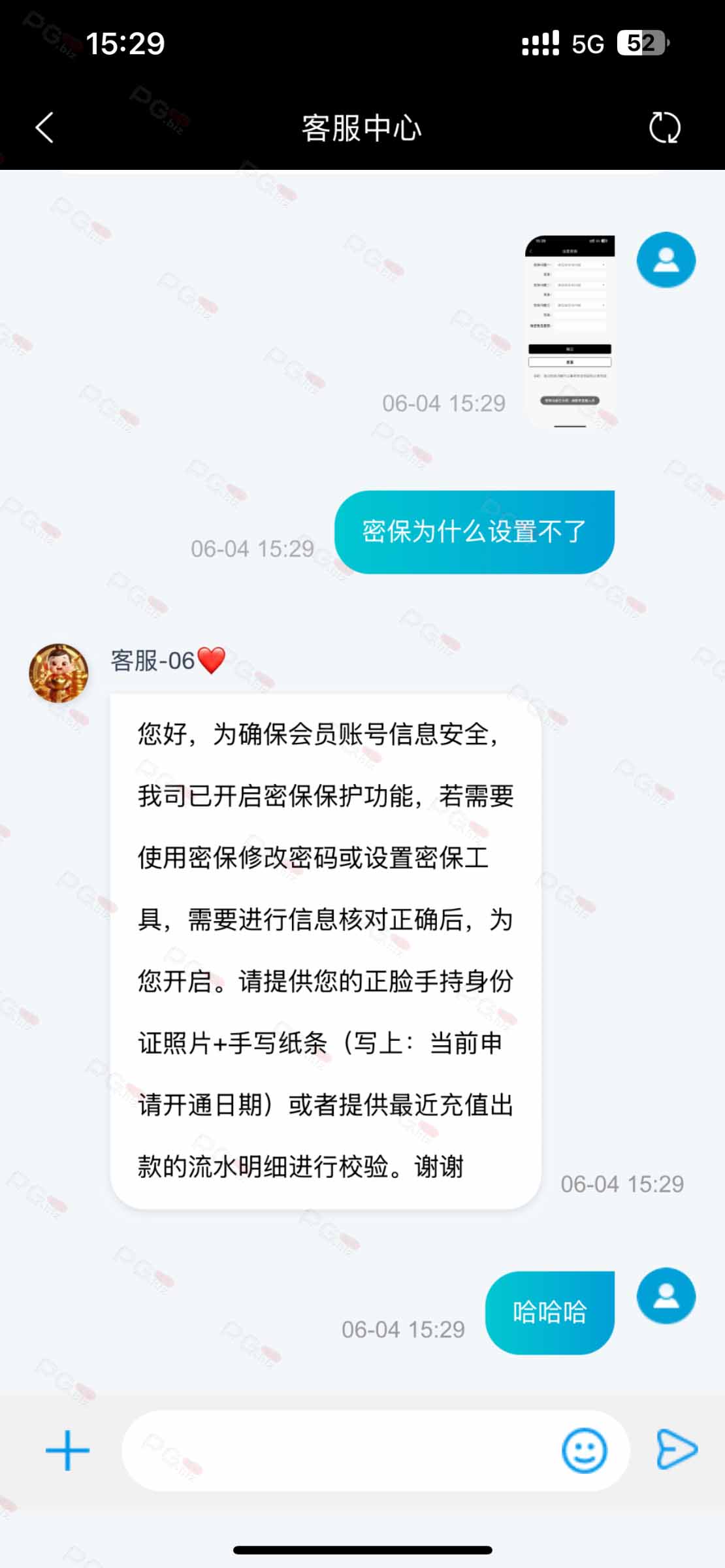Refresh the customer service chat

click(665, 127)
